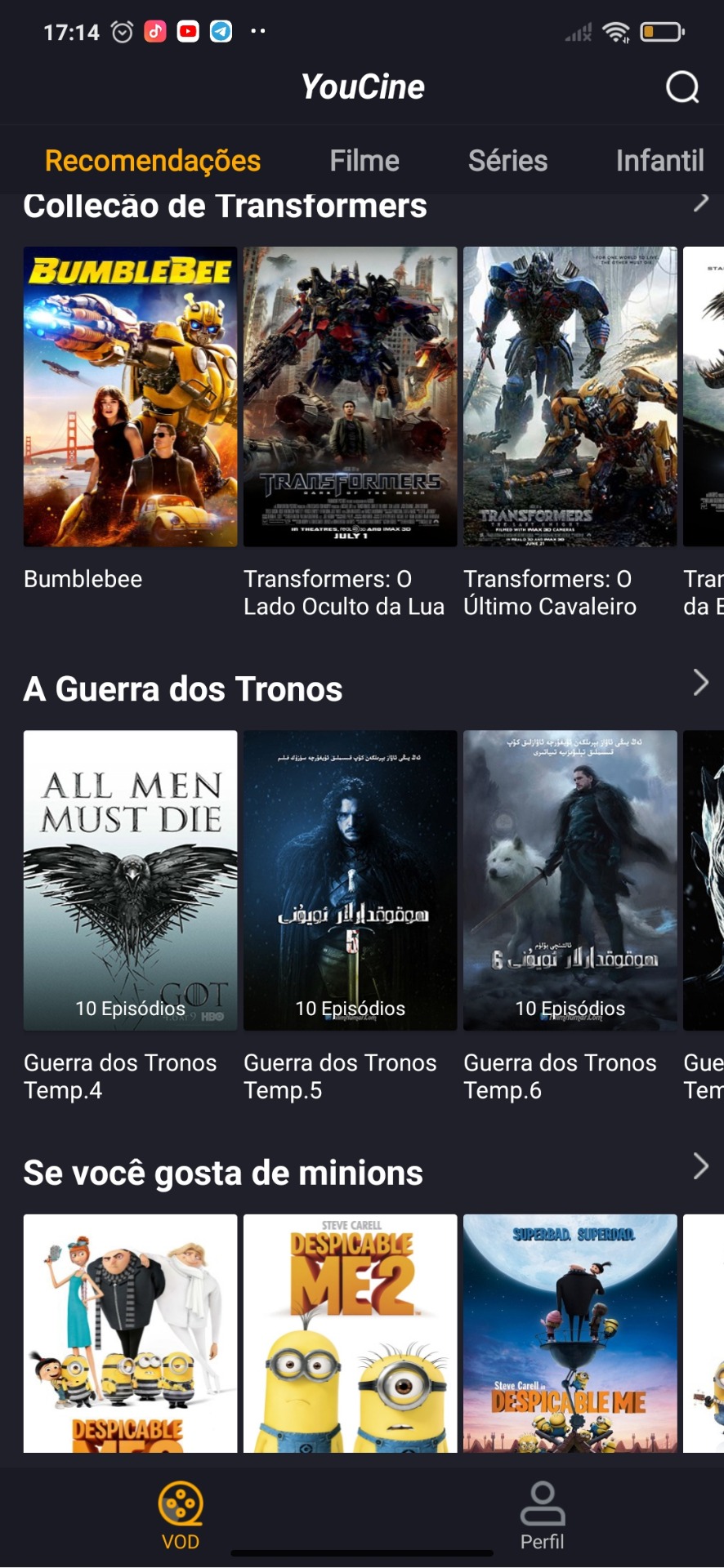Expand the Coleção de Transformers section
The image size is (724, 1568).
(700, 203)
